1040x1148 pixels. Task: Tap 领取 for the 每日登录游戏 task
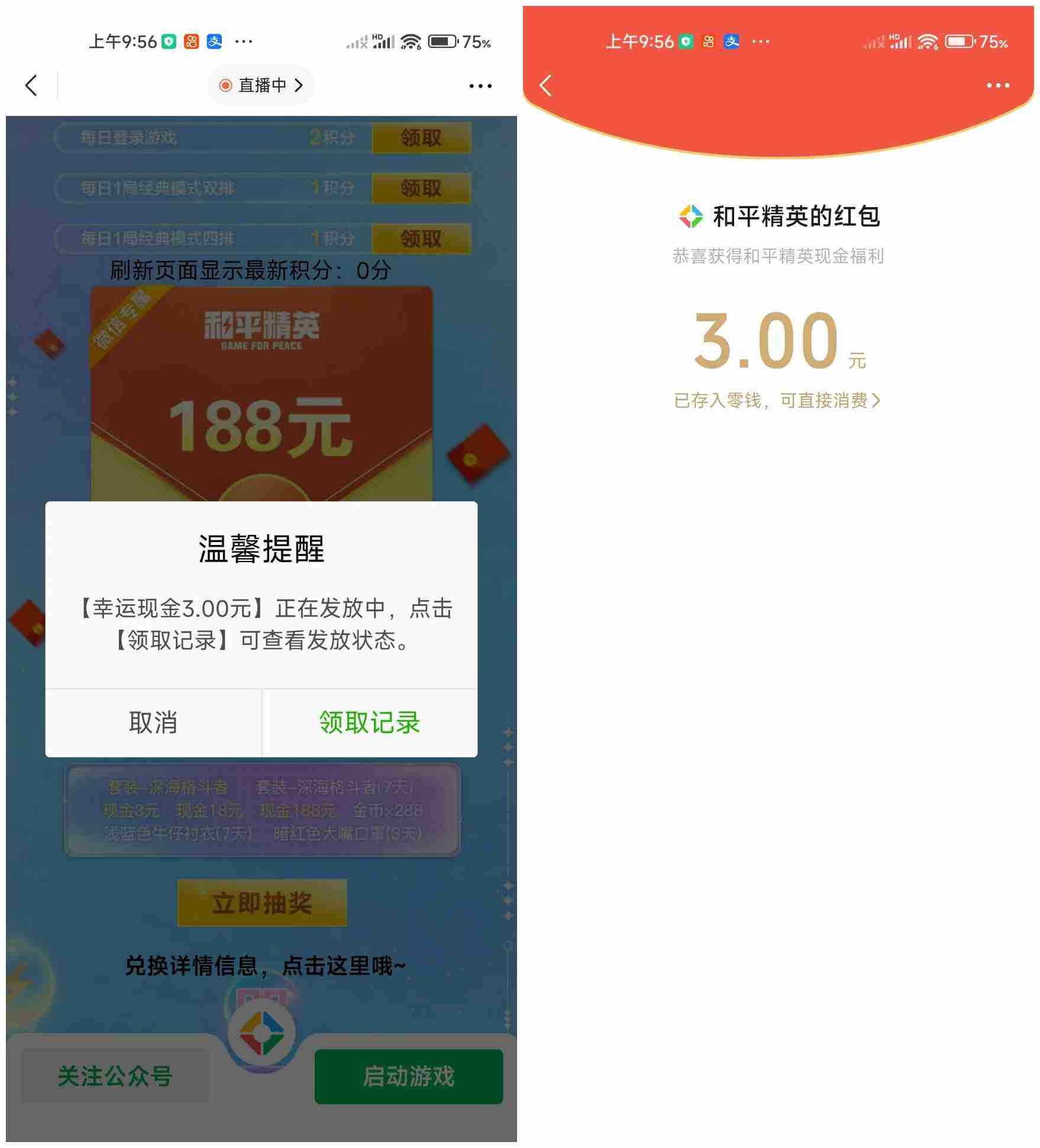[x=421, y=137]
